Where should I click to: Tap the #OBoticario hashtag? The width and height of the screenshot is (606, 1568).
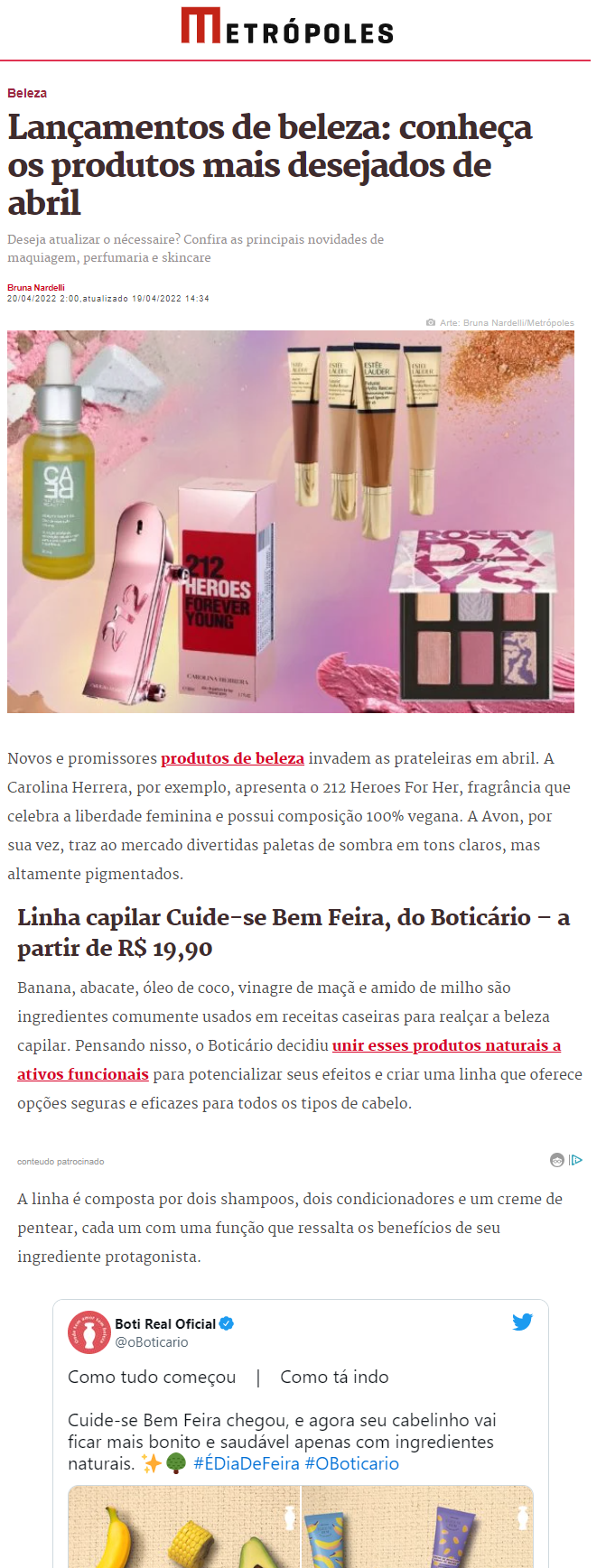(351, 1463)
